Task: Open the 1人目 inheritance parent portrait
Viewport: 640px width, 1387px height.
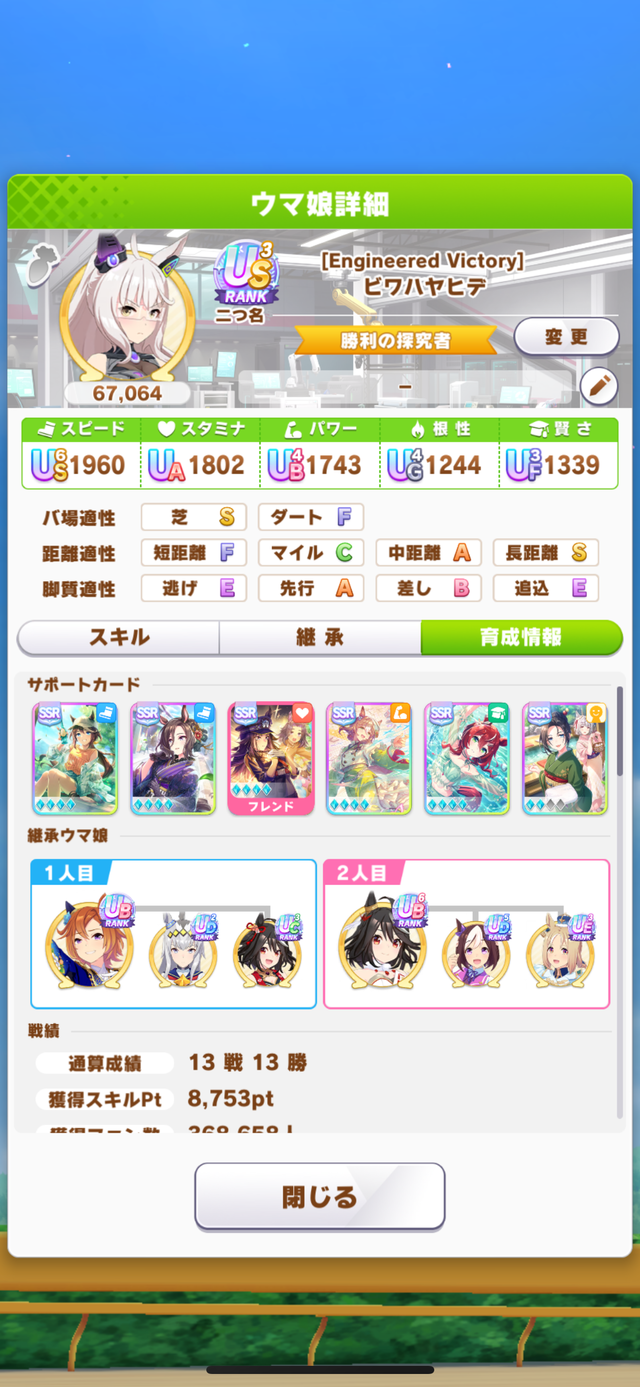Action: [87, 945]
